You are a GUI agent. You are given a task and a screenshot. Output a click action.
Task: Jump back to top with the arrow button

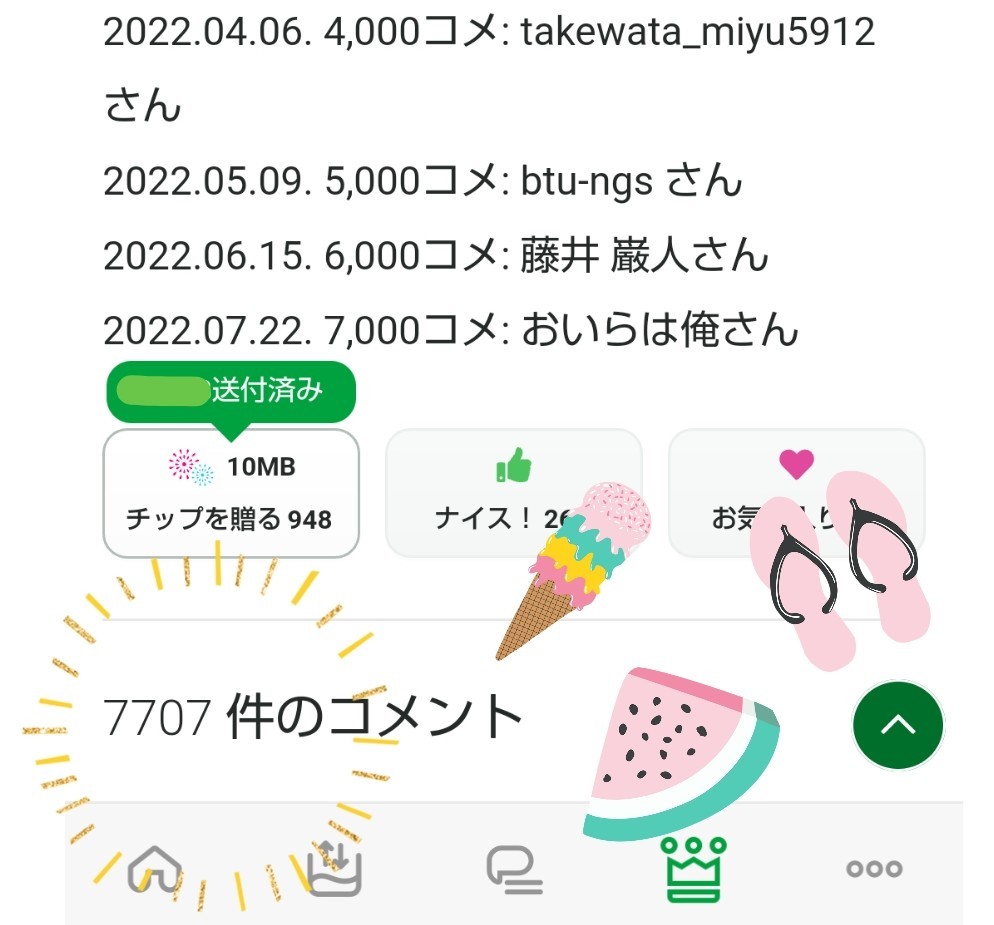click(897, 726)
